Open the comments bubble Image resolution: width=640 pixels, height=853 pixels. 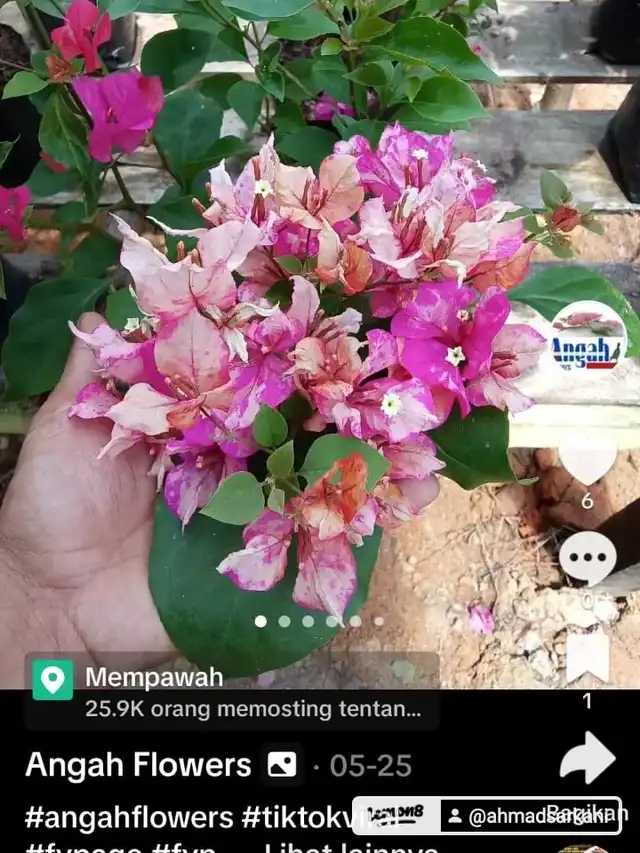[587, 558]
